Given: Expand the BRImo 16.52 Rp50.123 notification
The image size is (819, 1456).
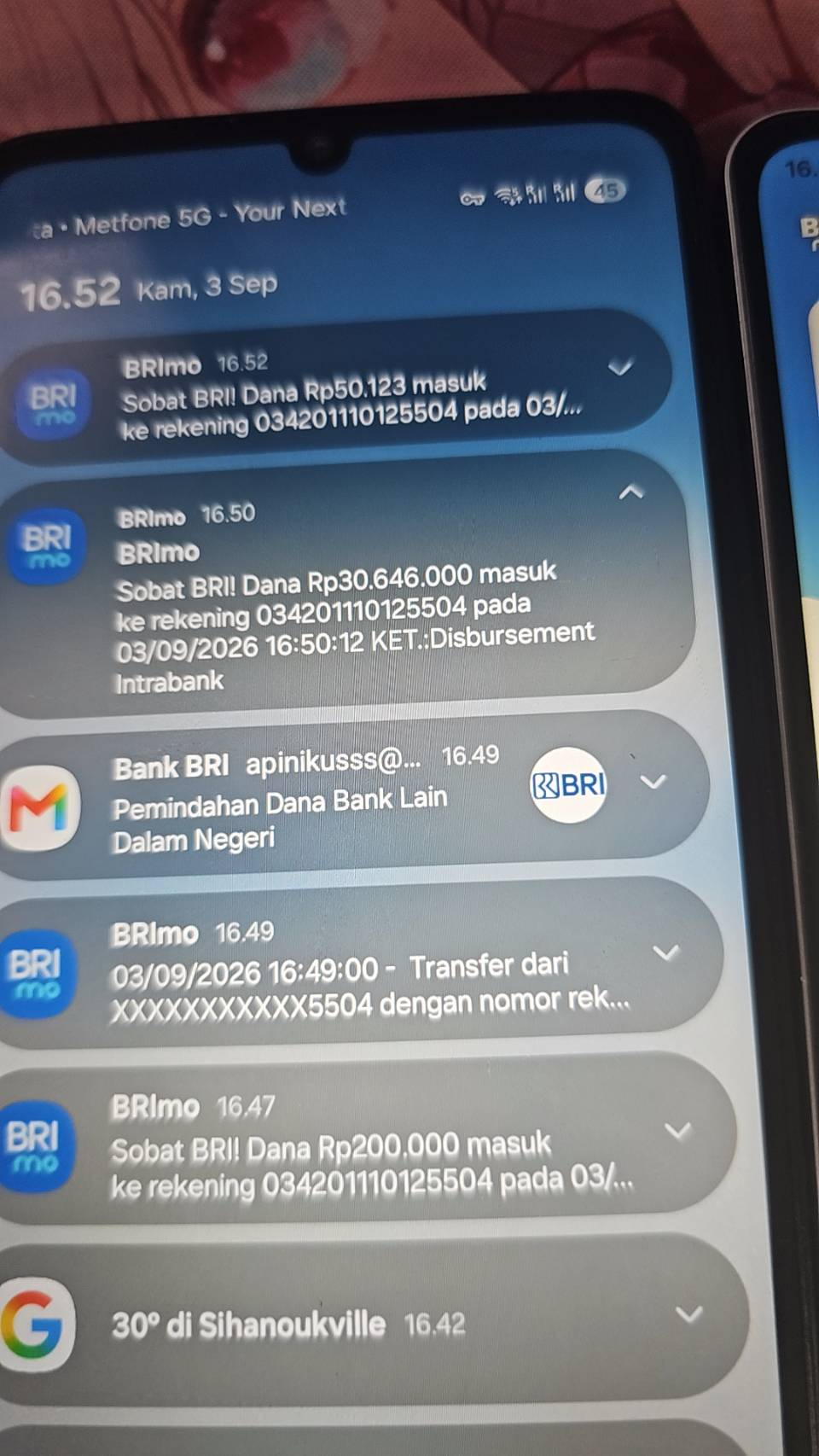Looking at the screenshot, I should pos(620,368).
